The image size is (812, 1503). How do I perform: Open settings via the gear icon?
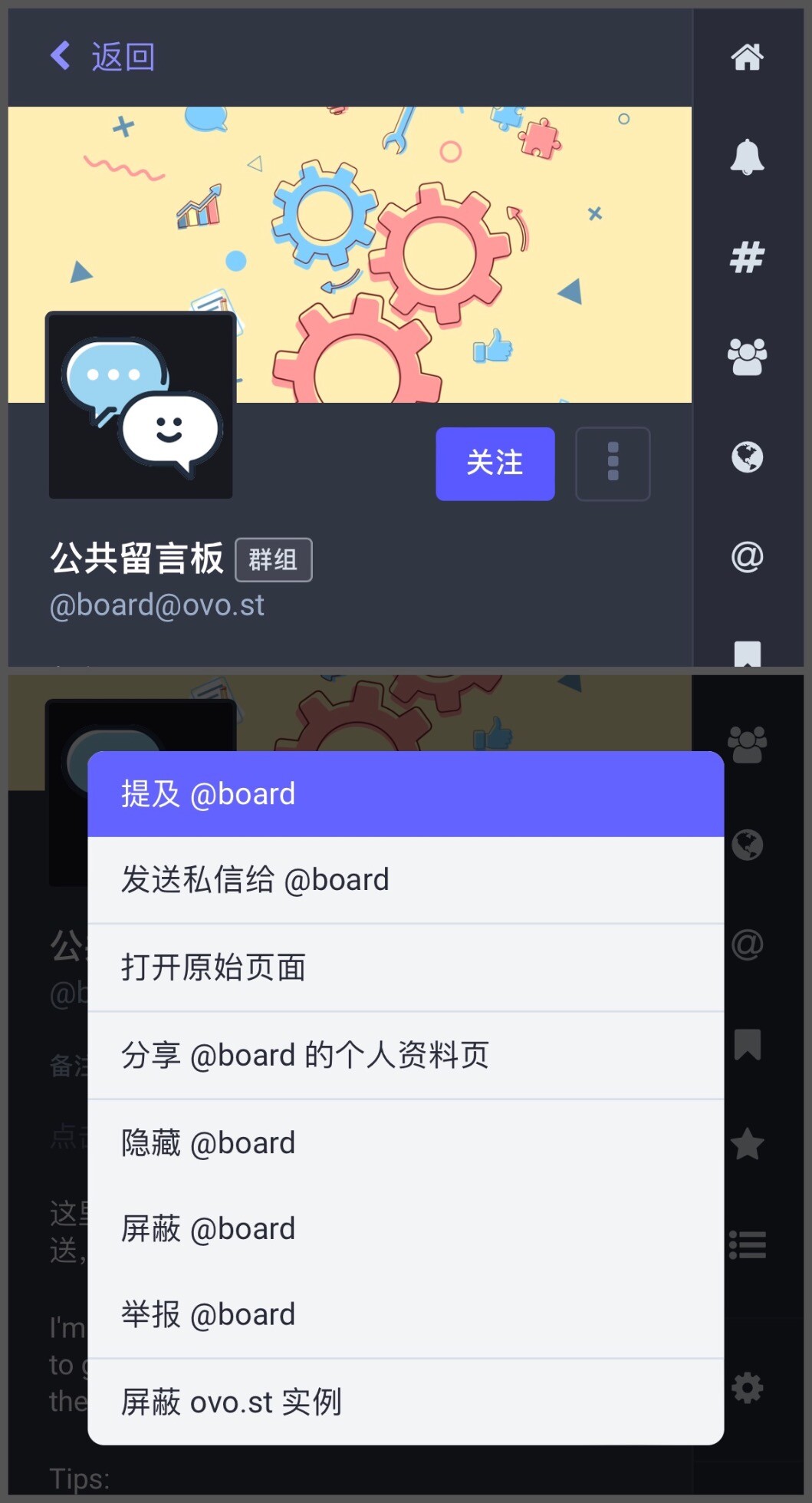click(x=747, y=1387)
